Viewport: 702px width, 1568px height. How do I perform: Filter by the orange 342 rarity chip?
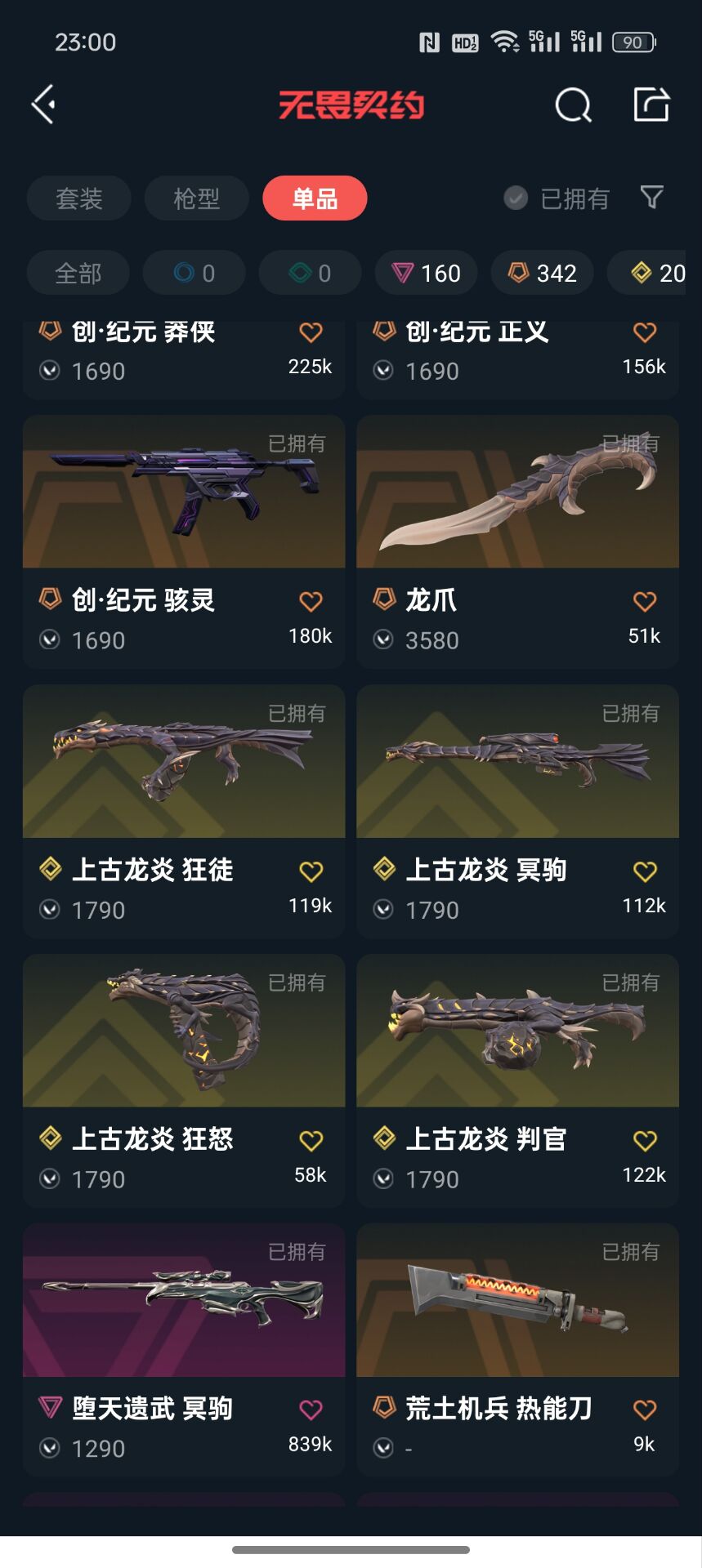tap(543, 273)
